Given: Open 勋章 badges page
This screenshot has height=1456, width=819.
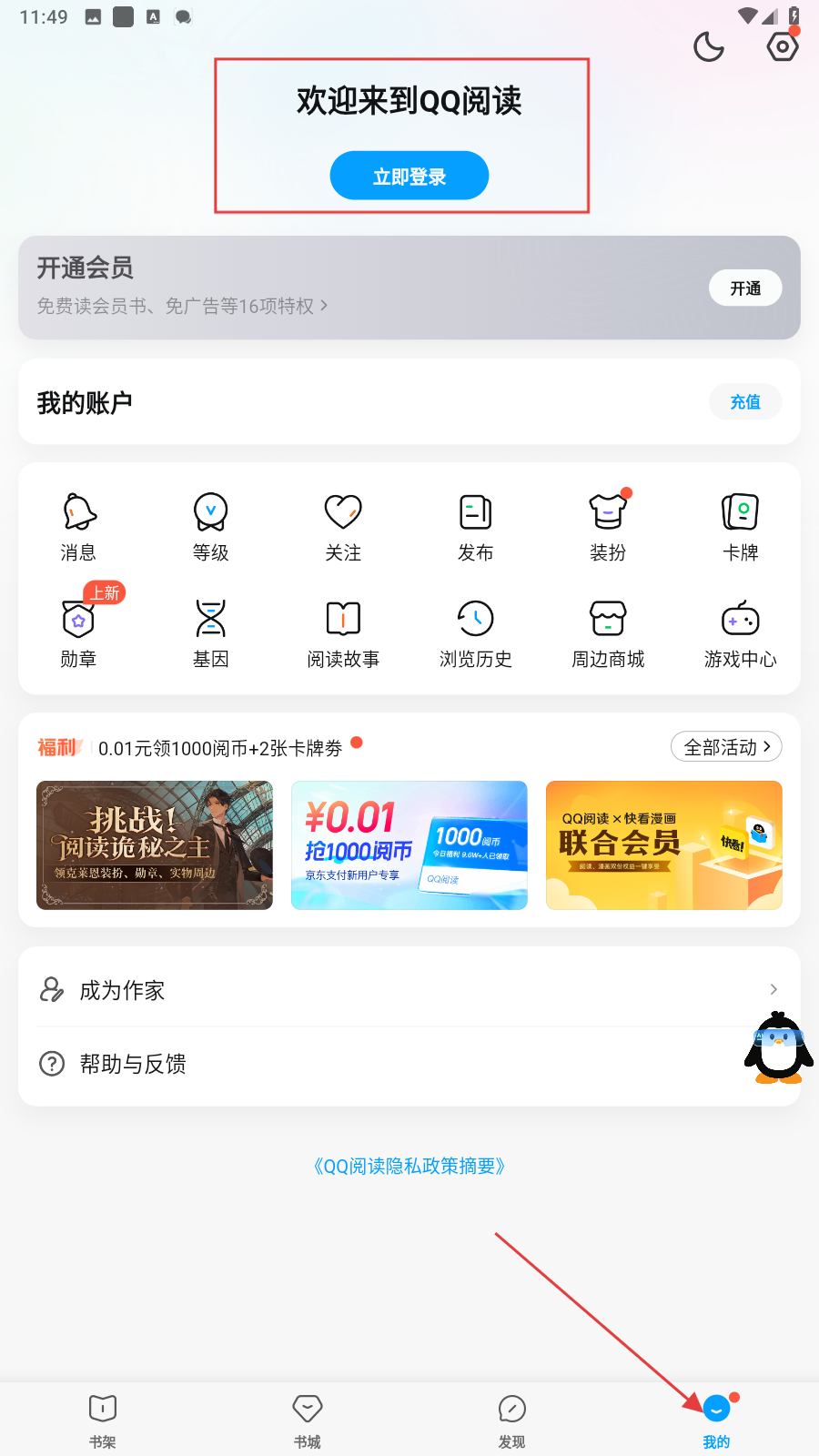Looking at the screenshot, I should coord(78,633).
